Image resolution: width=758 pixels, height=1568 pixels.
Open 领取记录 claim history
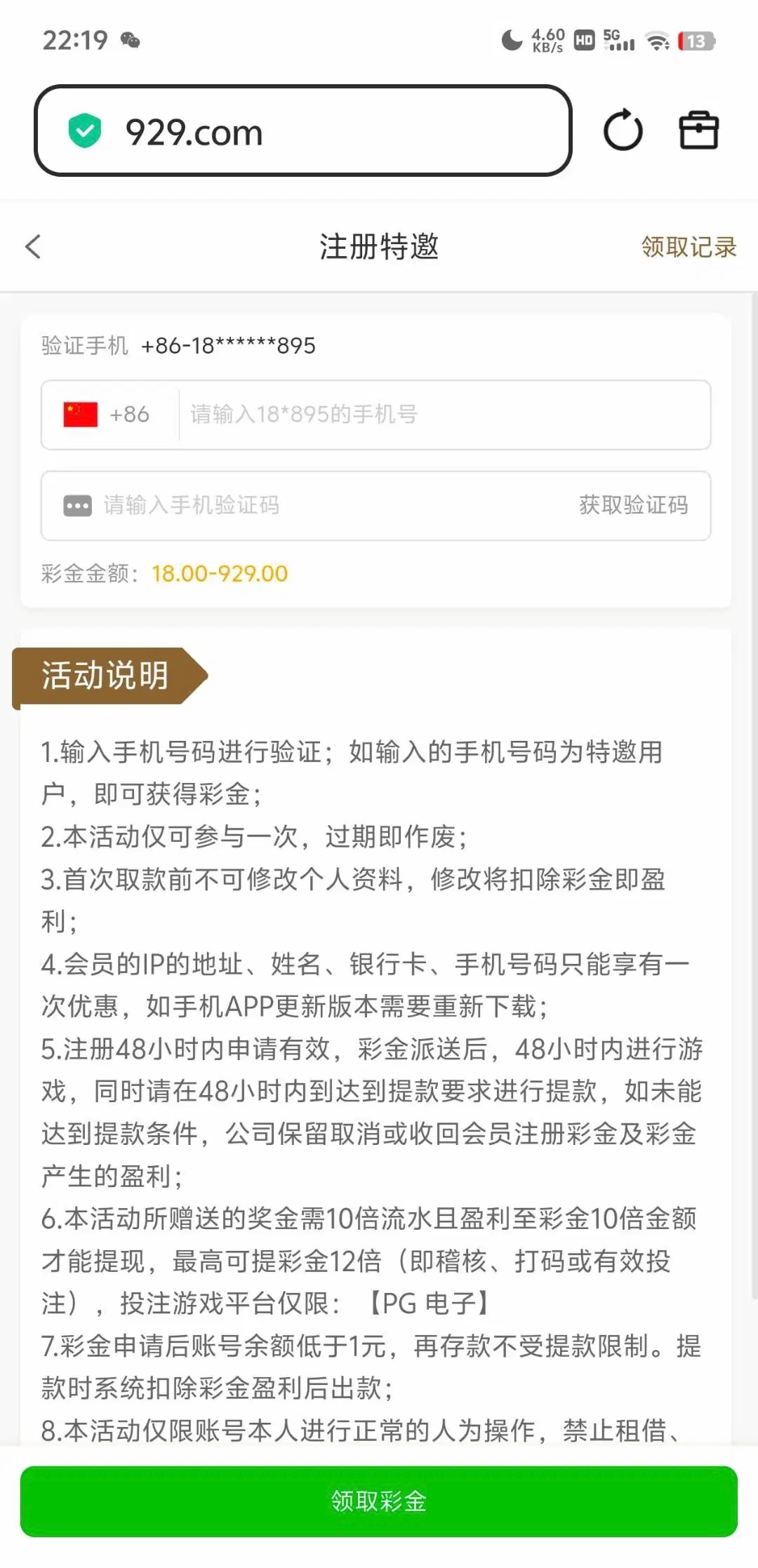point(688,247)
